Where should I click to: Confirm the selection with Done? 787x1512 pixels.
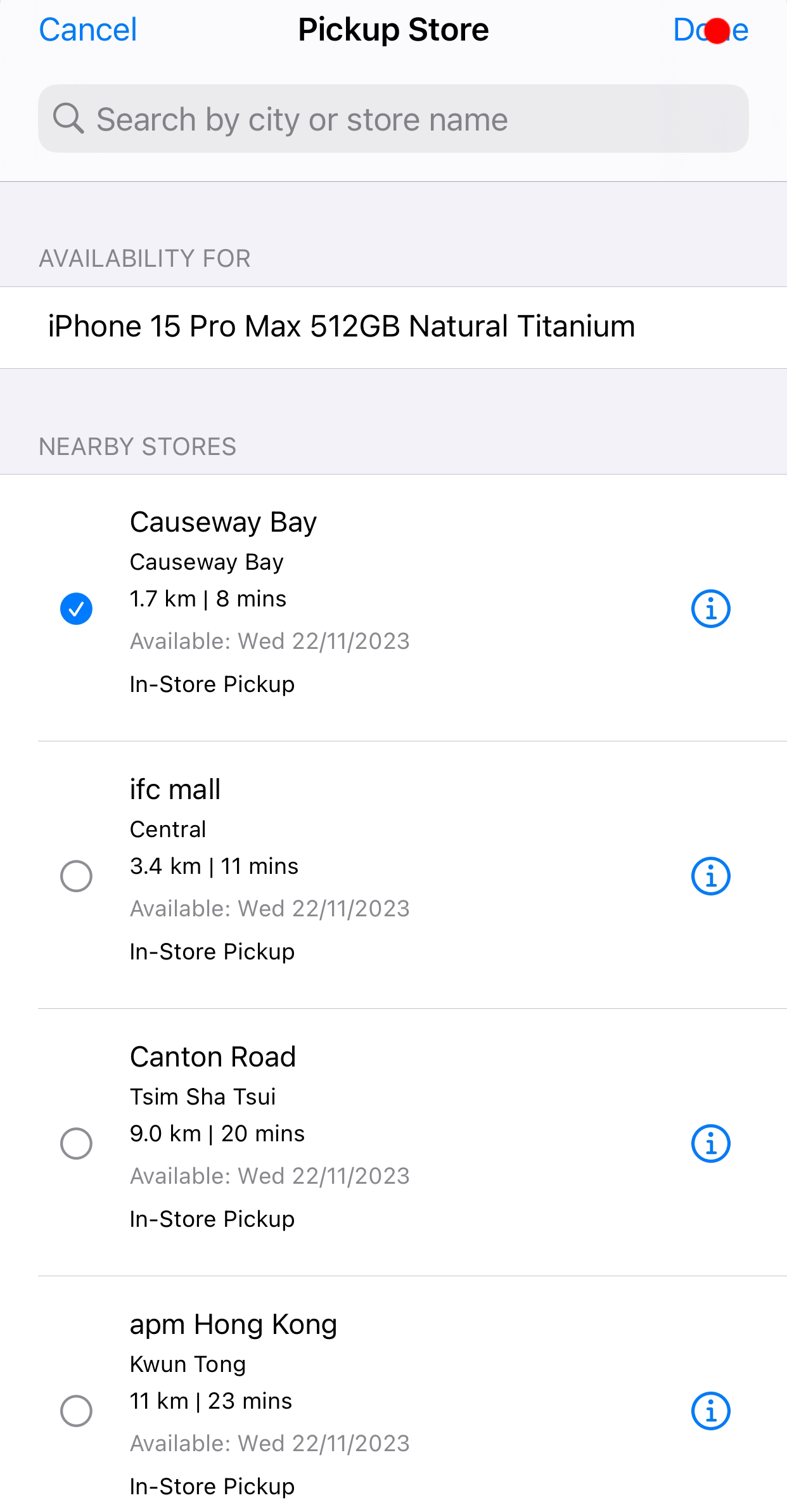tap(710, 30)
